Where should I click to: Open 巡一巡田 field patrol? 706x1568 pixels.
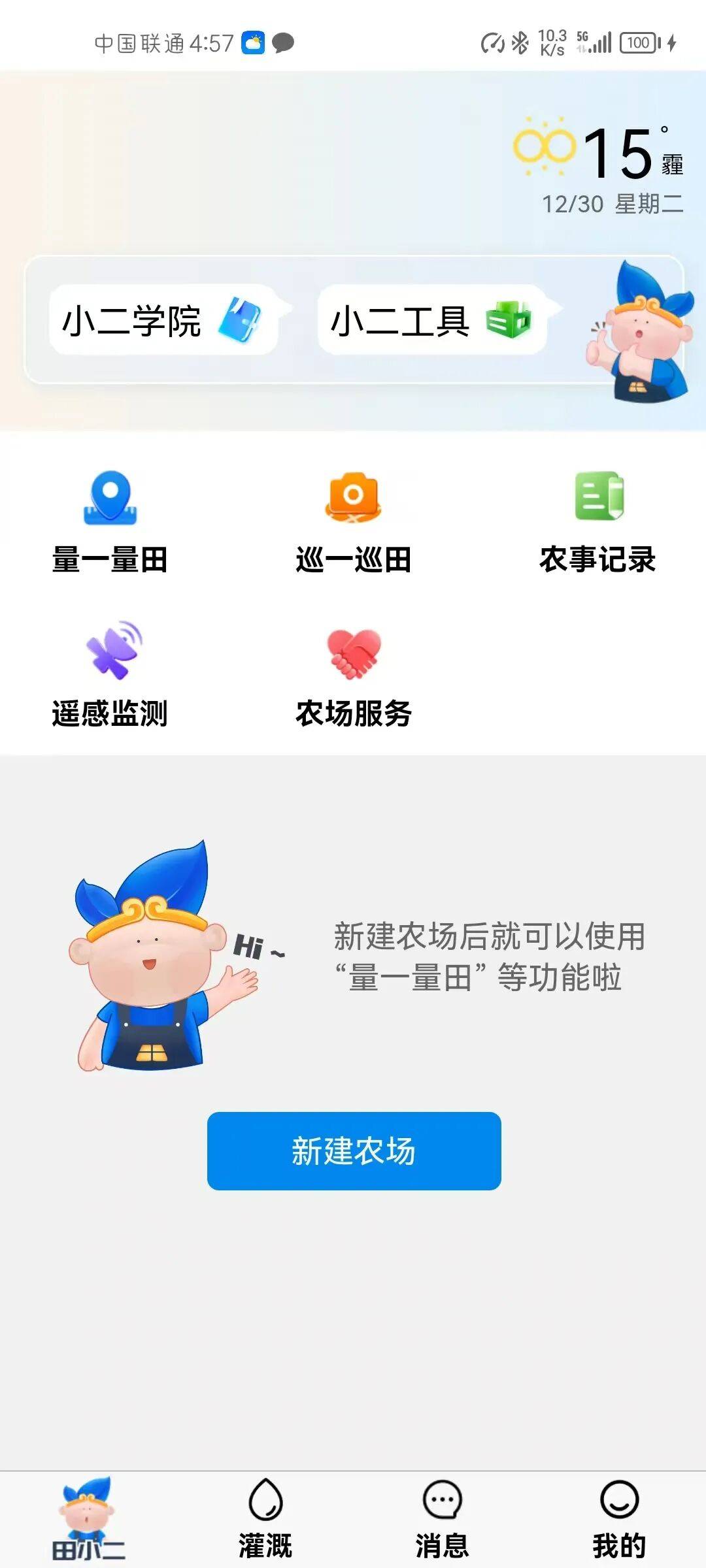click(x=353, y=523)
